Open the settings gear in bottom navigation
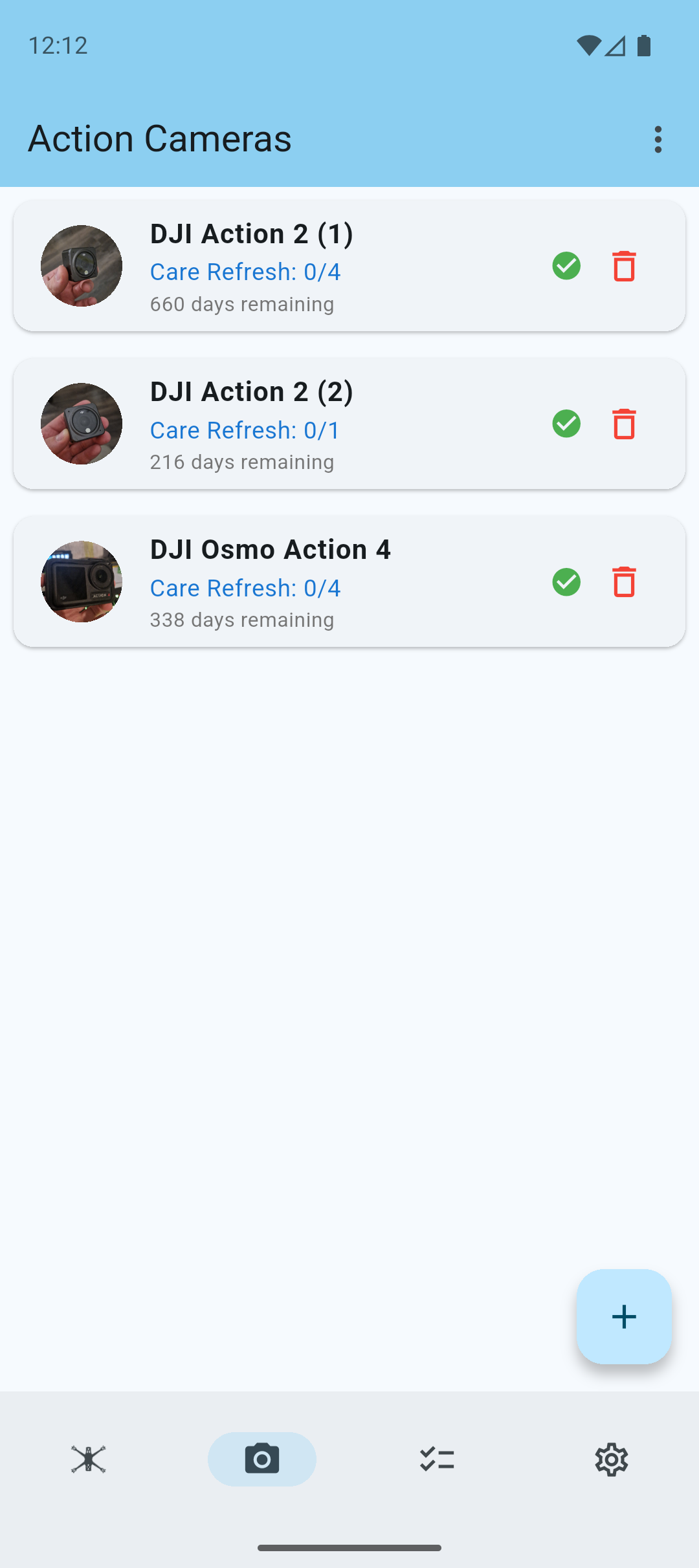Image resolution: width=699 pixels, height=1568 pixels. pos(611,1459)
